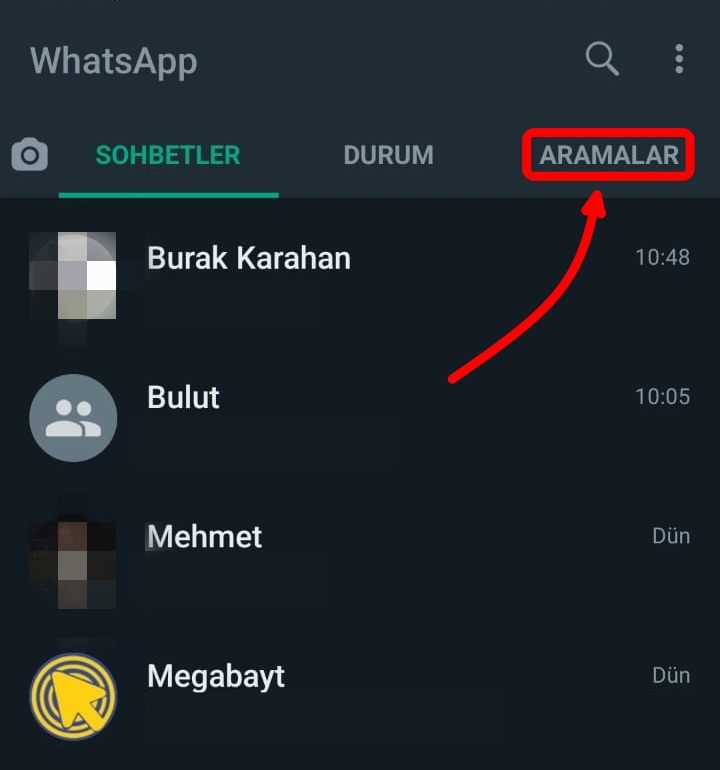Open the WhatsApp search
Image resolution: width=720 pixels, height=770 pixels.
[602, 59]
